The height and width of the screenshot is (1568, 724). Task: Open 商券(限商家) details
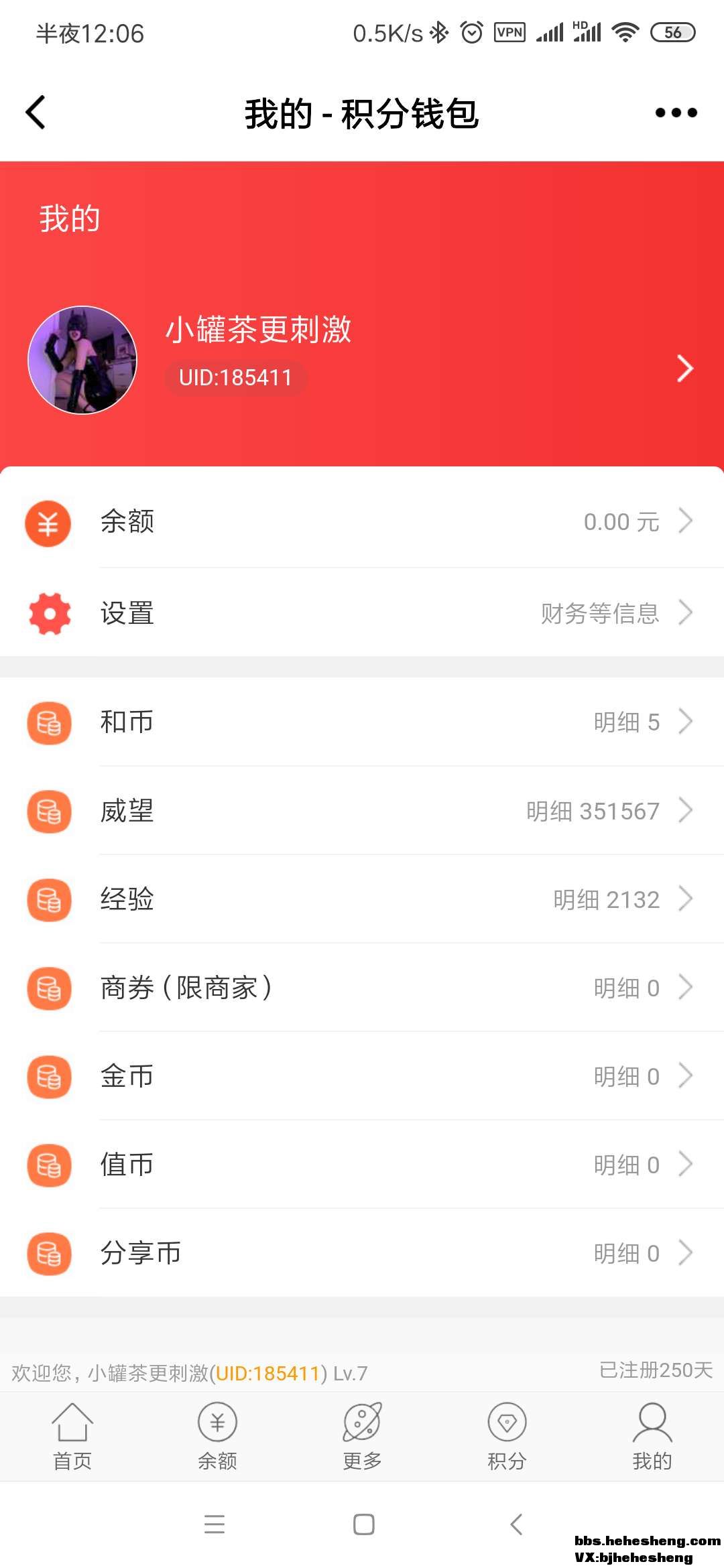pyautogui.click(x=362, y=988)
